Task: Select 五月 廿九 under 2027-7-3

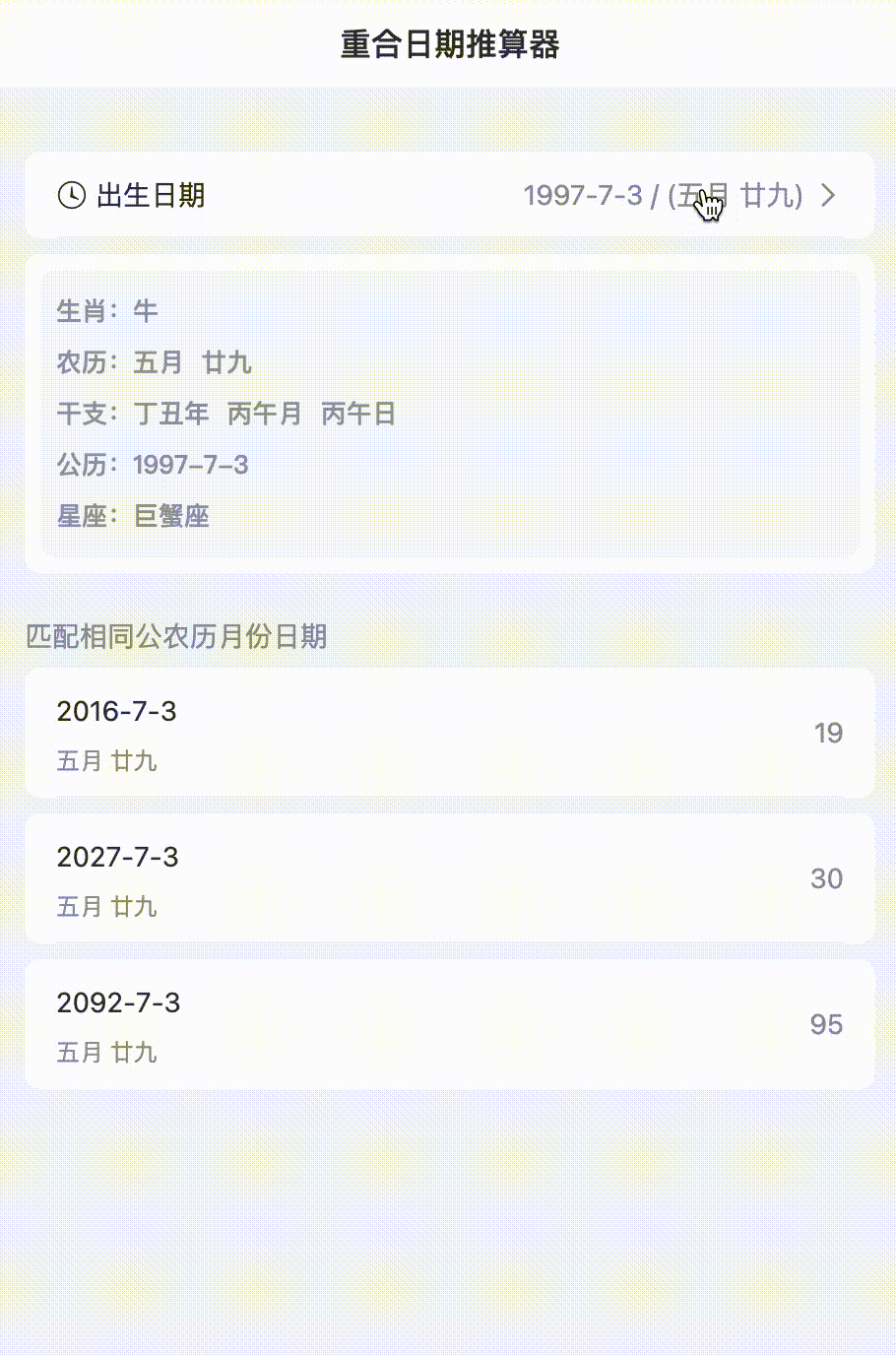Action: pos(106,907)
